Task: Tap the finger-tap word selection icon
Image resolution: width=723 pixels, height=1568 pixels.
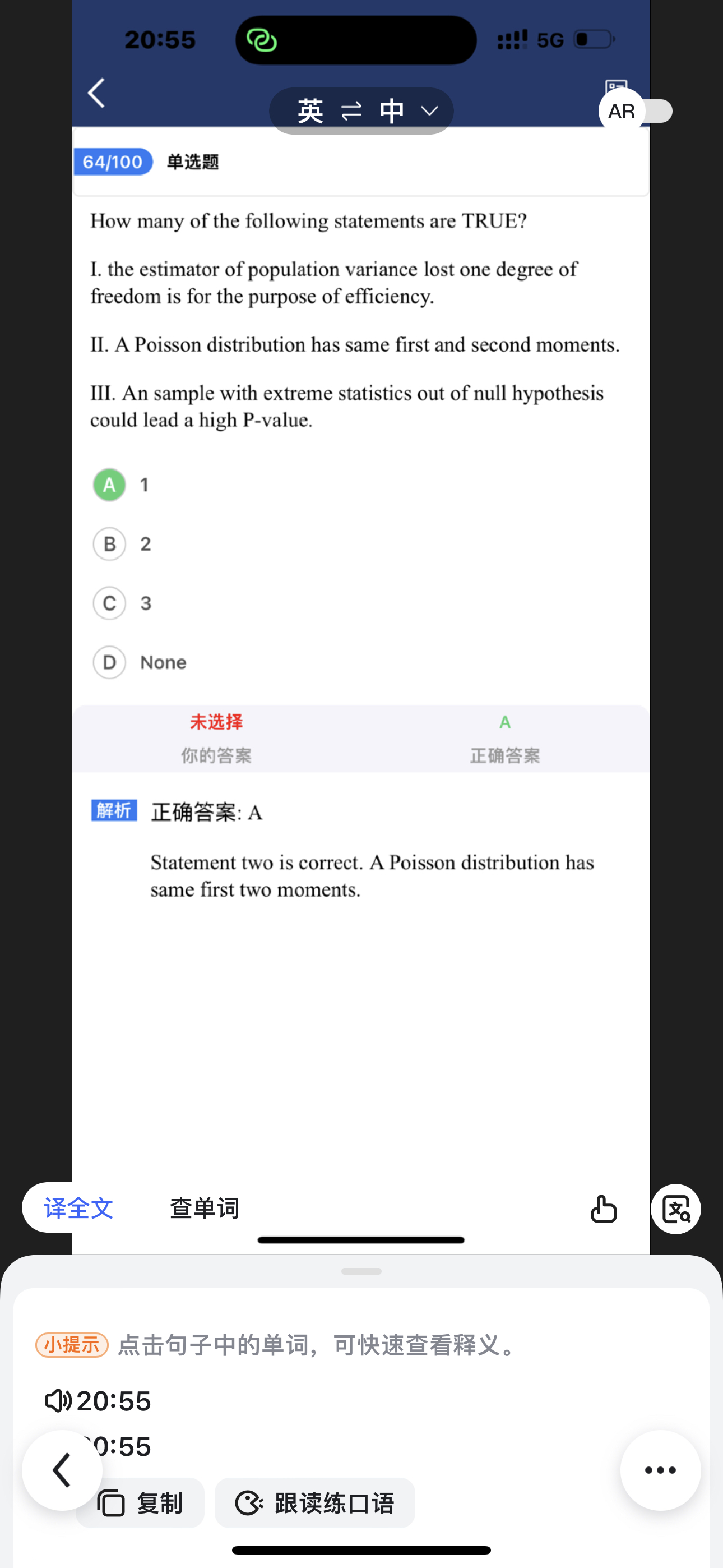Action: pyautogui.click(x=604, y=1209)
